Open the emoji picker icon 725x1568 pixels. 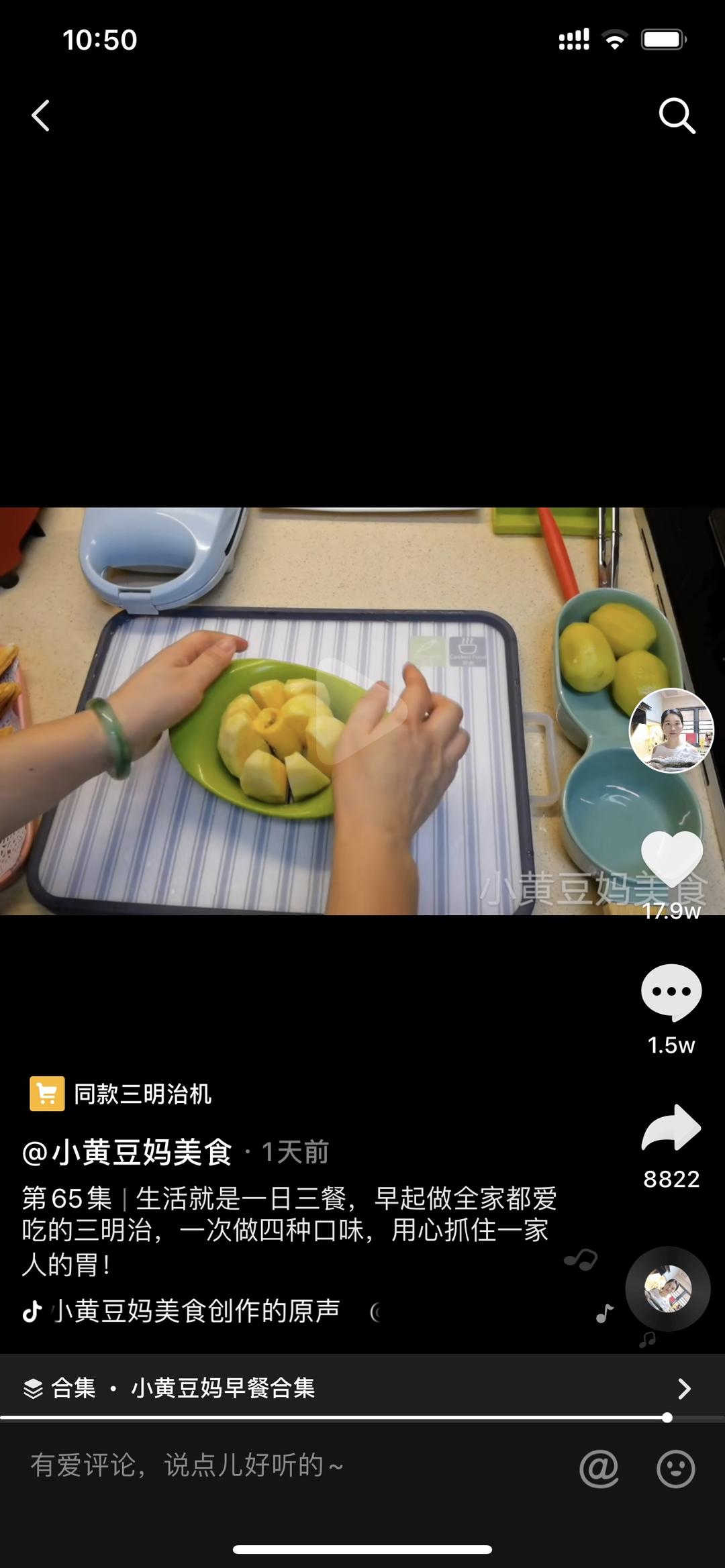click(x=675, y=1468)
